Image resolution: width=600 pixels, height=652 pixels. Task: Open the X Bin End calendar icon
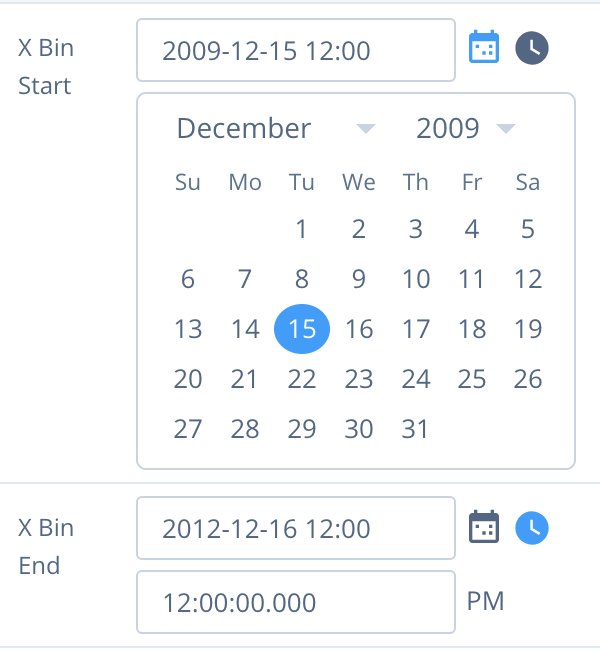click(x=484, y=527)
